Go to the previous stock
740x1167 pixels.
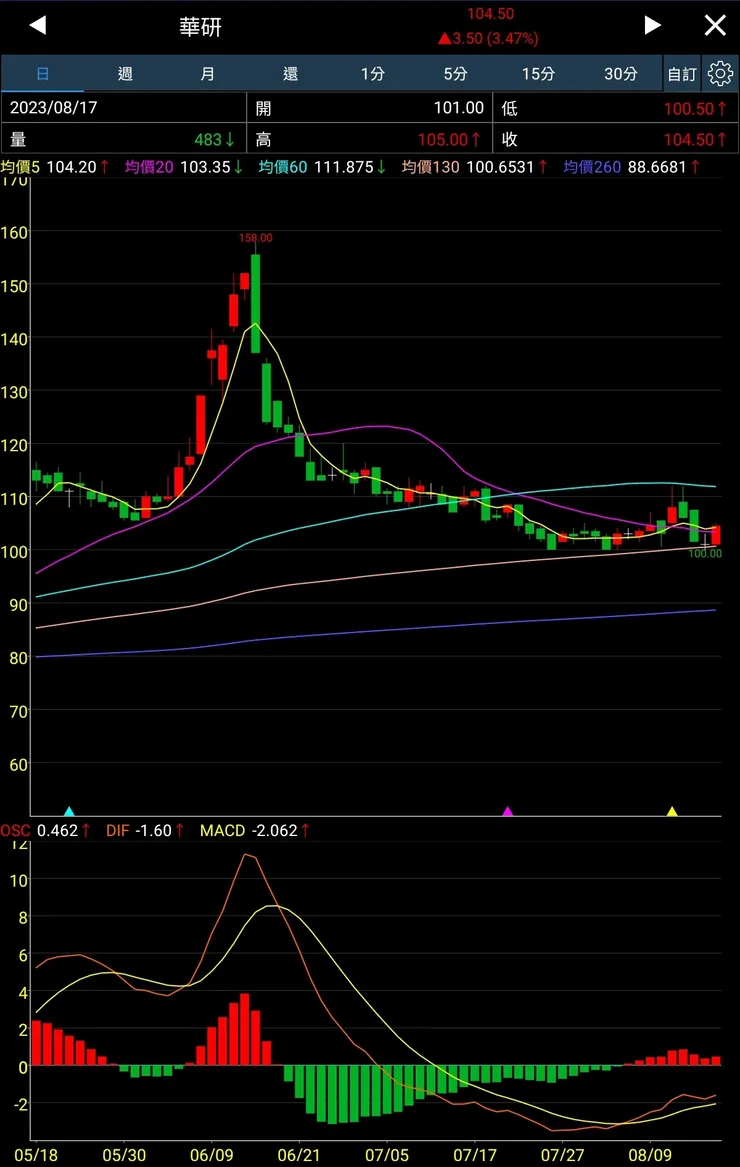[38, 26]
